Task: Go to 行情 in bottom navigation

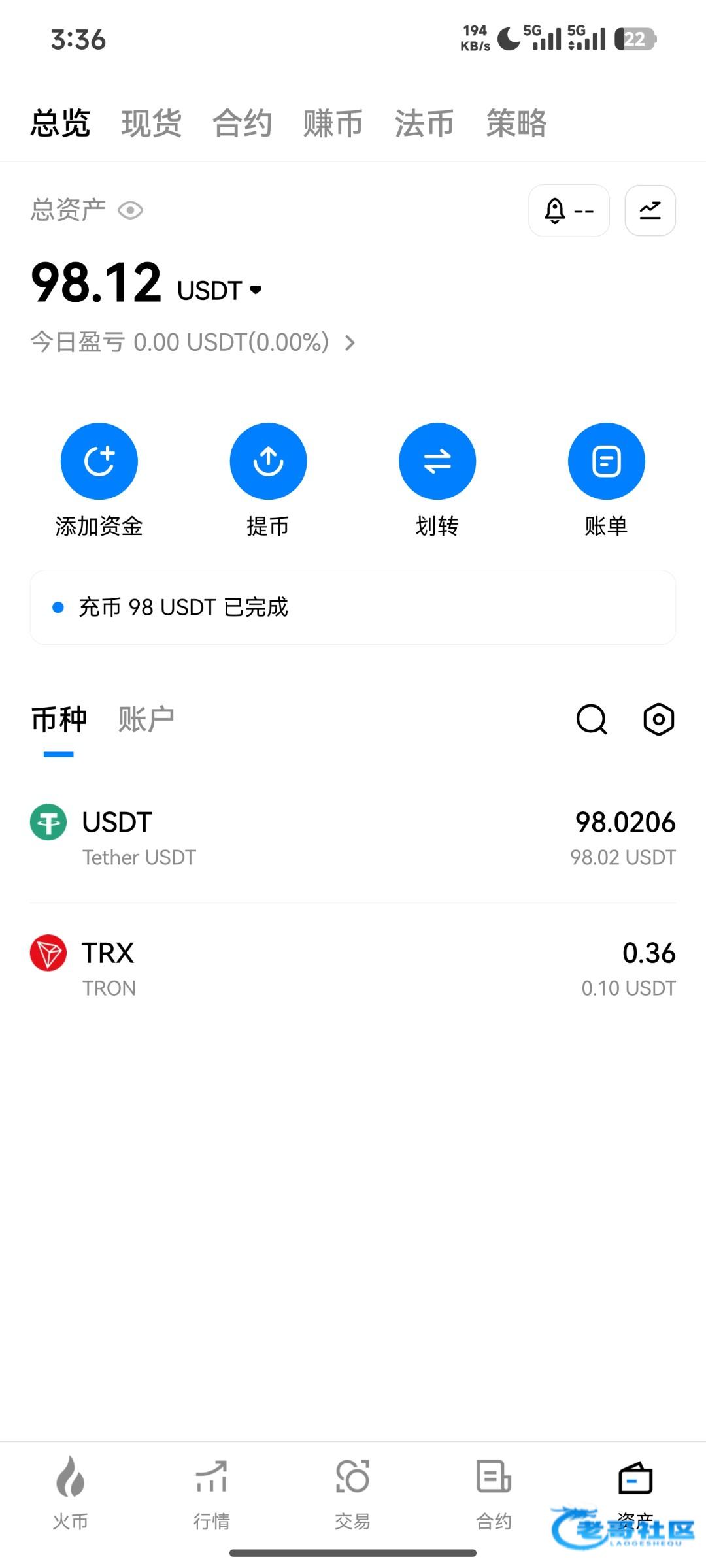Action: pos(212,1492)
